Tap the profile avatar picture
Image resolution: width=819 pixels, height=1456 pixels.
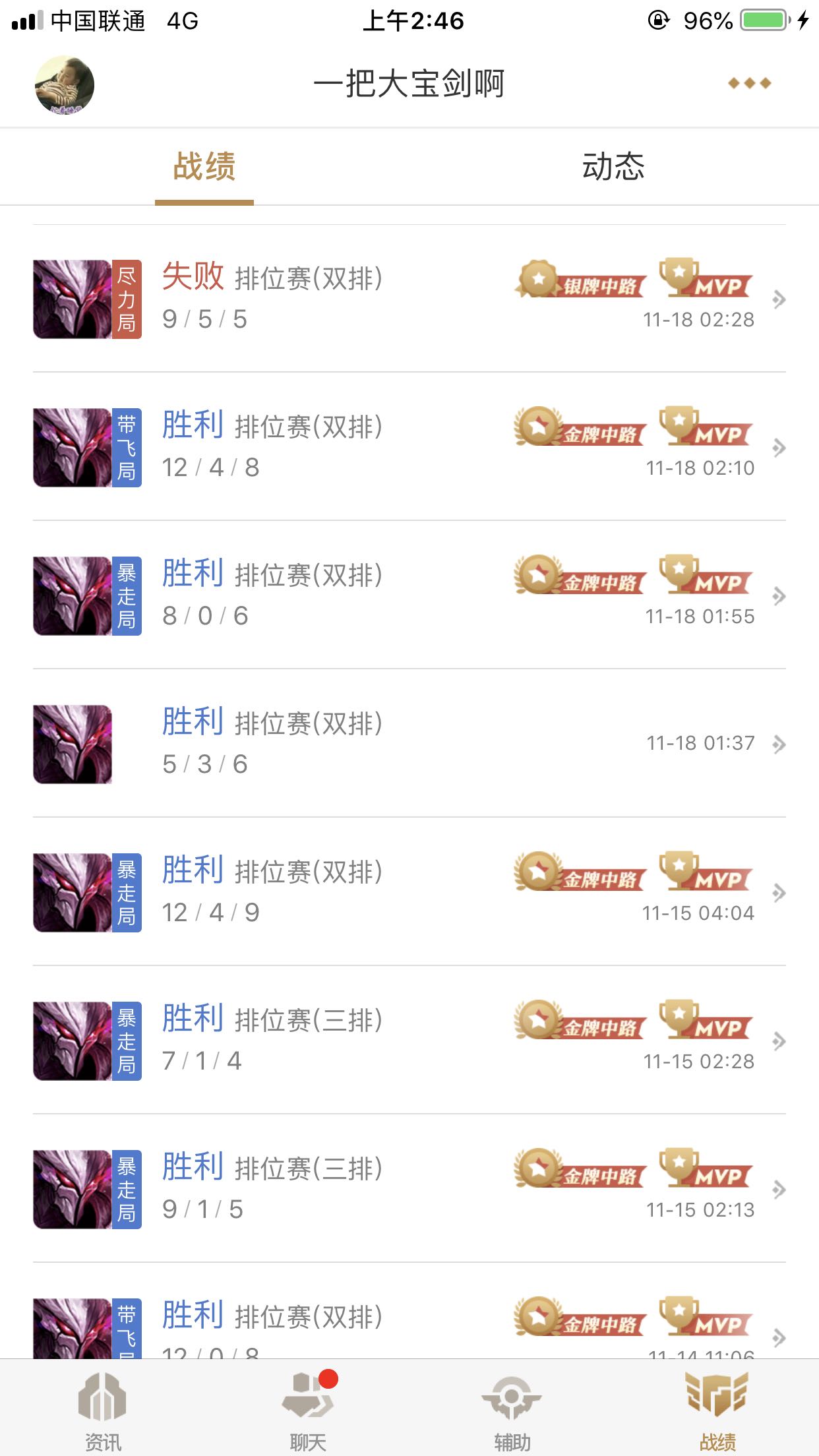[65, 85]
